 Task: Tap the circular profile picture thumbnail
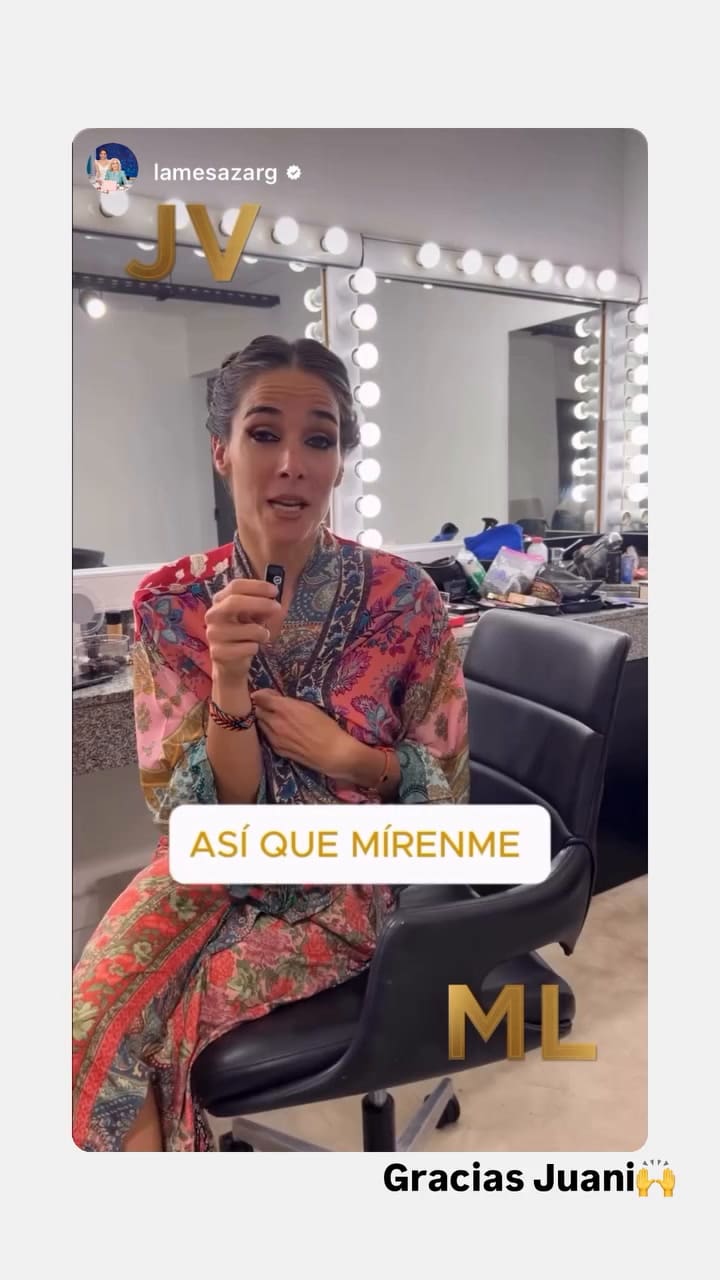click(x=113, y=168)
